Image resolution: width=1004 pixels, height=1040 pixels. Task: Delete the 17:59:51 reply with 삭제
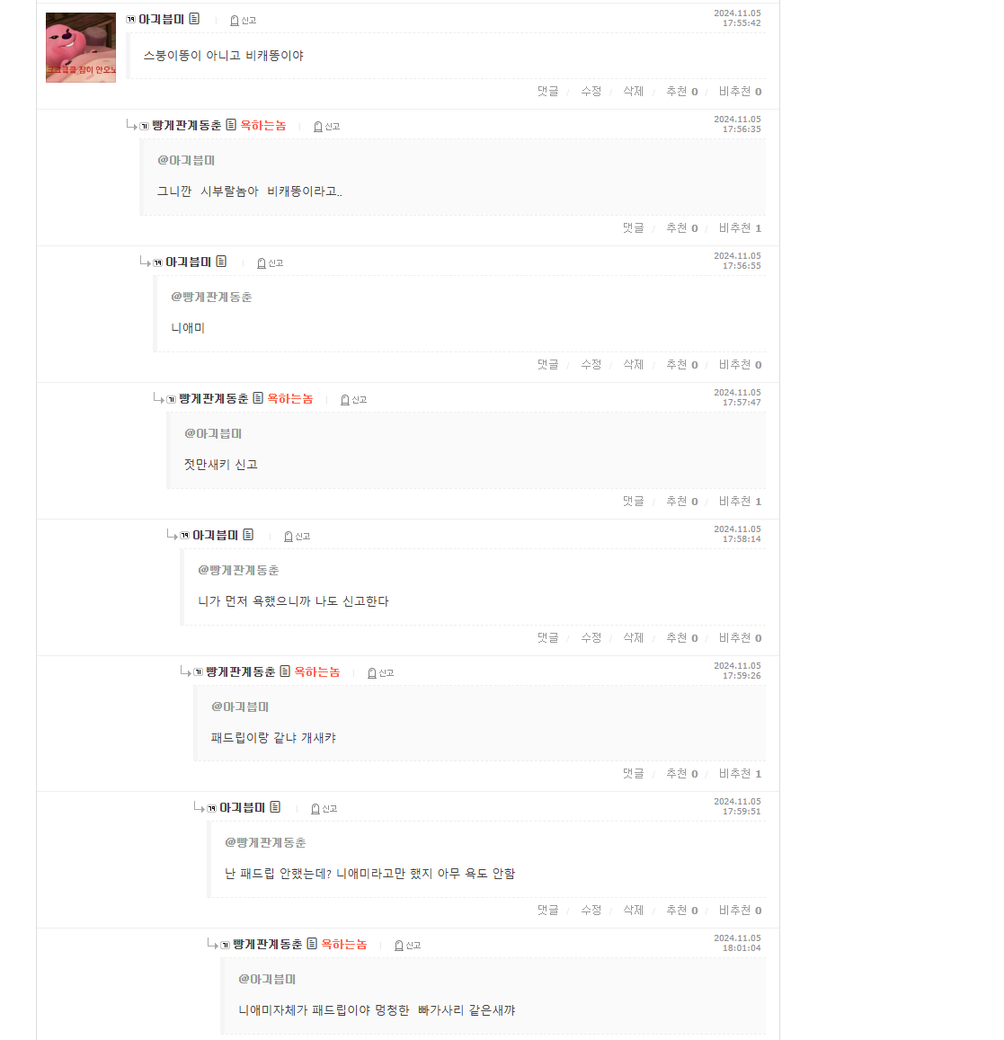633,911
